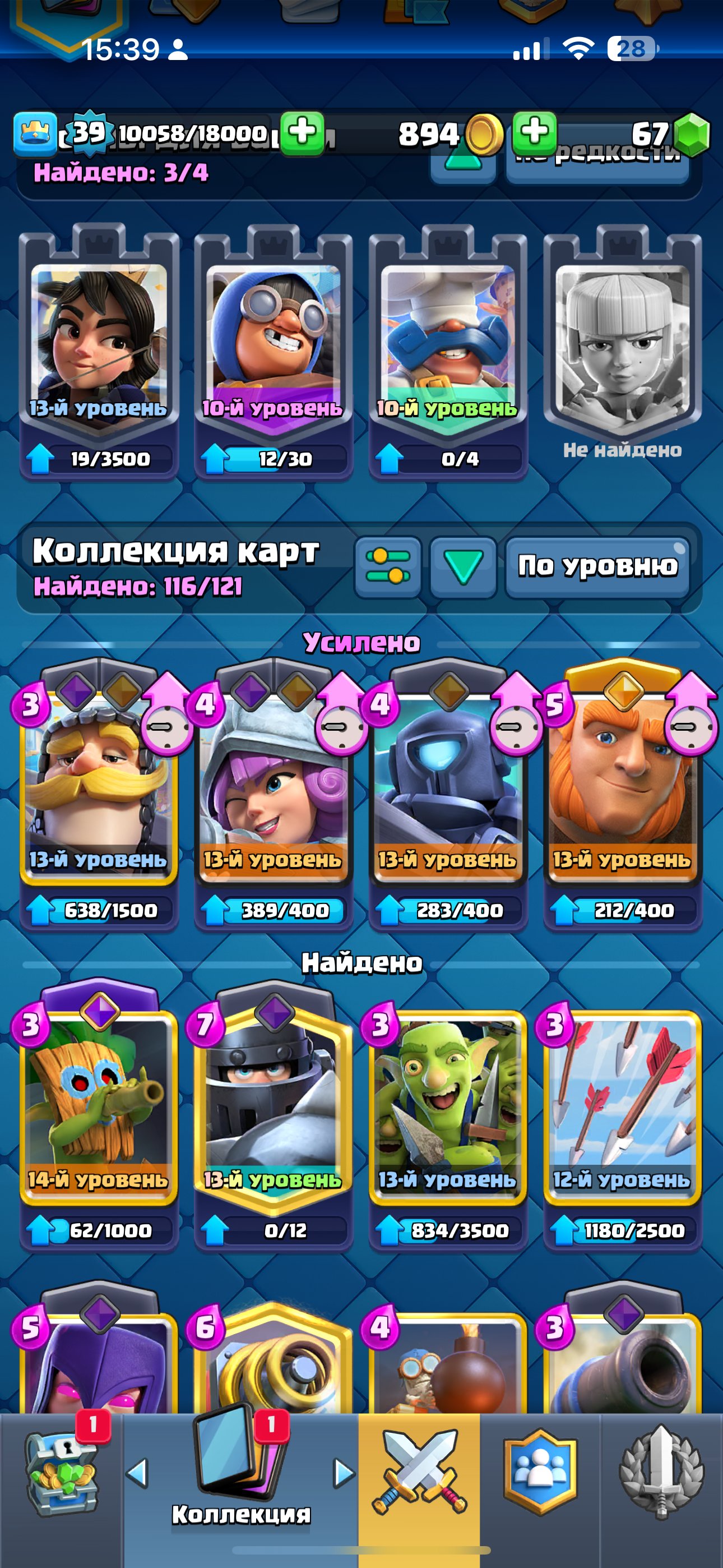
Task: Open the Mini P.E.K.K.A card, 283/400
Action: (448, 791)
